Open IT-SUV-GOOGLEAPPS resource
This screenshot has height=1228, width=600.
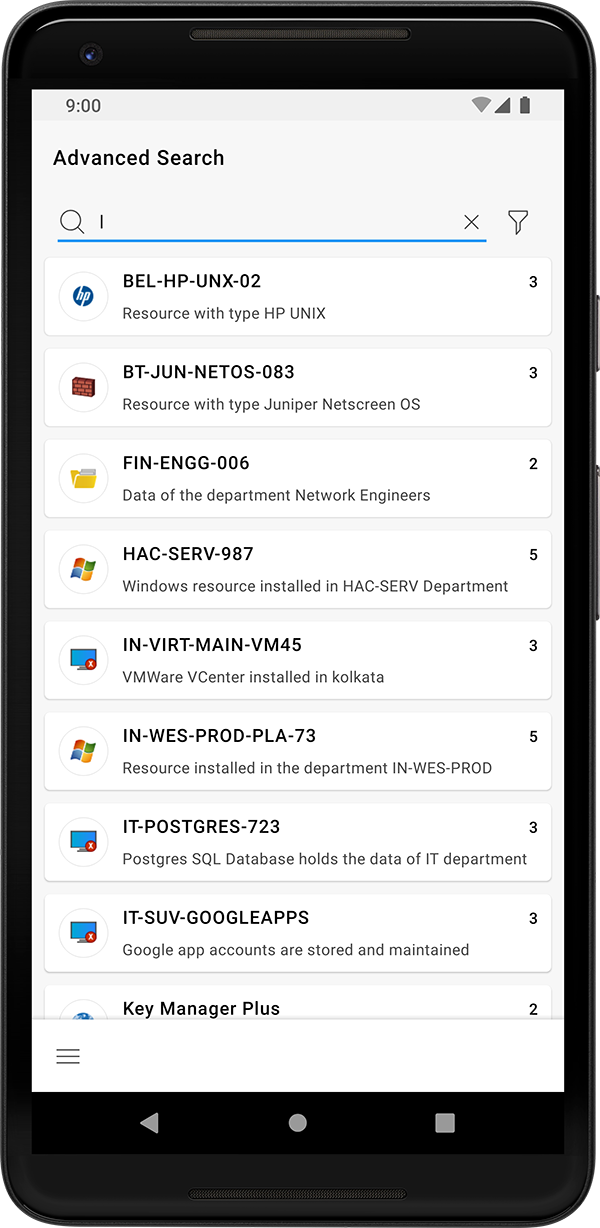click(298, 934)
